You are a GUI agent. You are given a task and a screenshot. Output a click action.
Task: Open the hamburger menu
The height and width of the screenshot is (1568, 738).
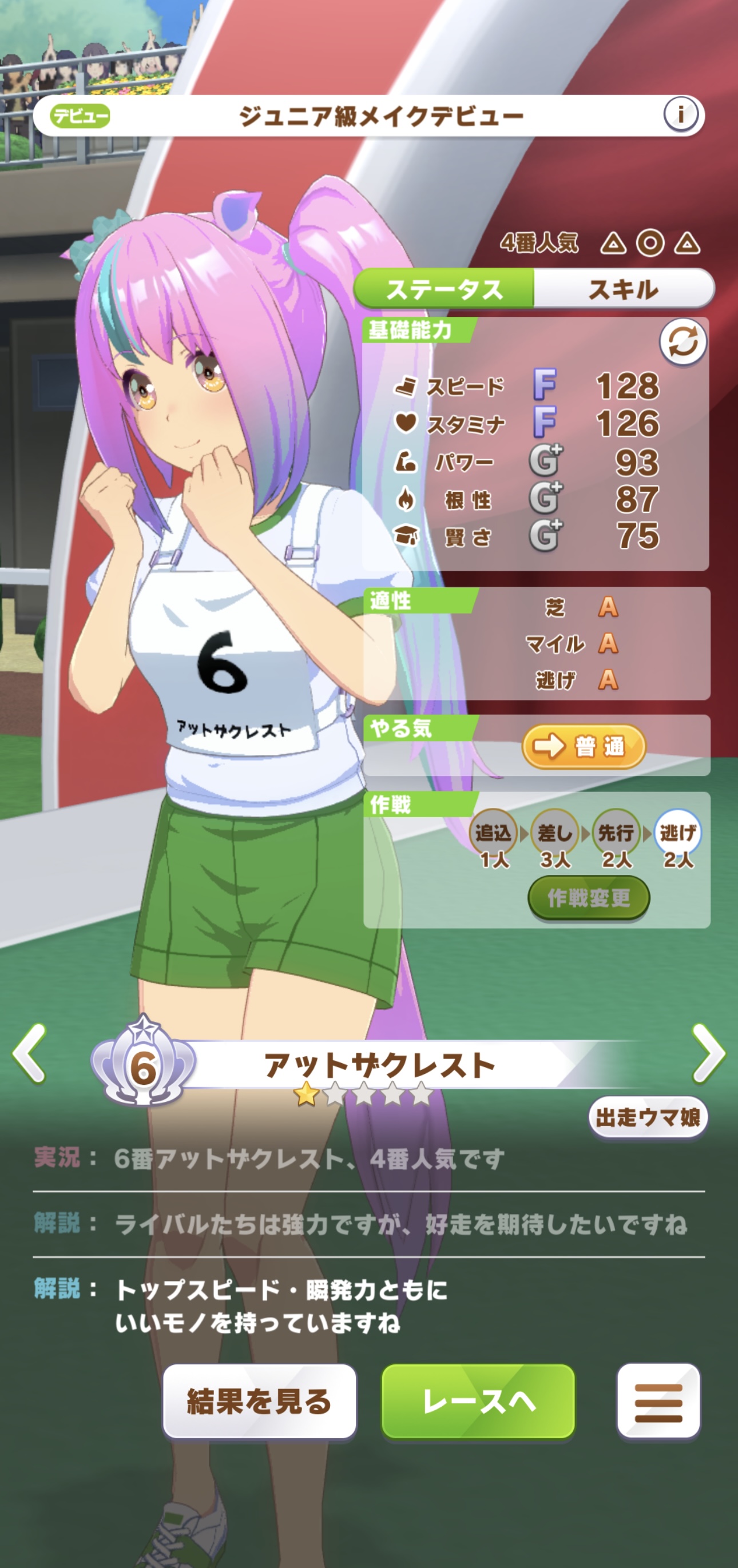point(658,1402)
